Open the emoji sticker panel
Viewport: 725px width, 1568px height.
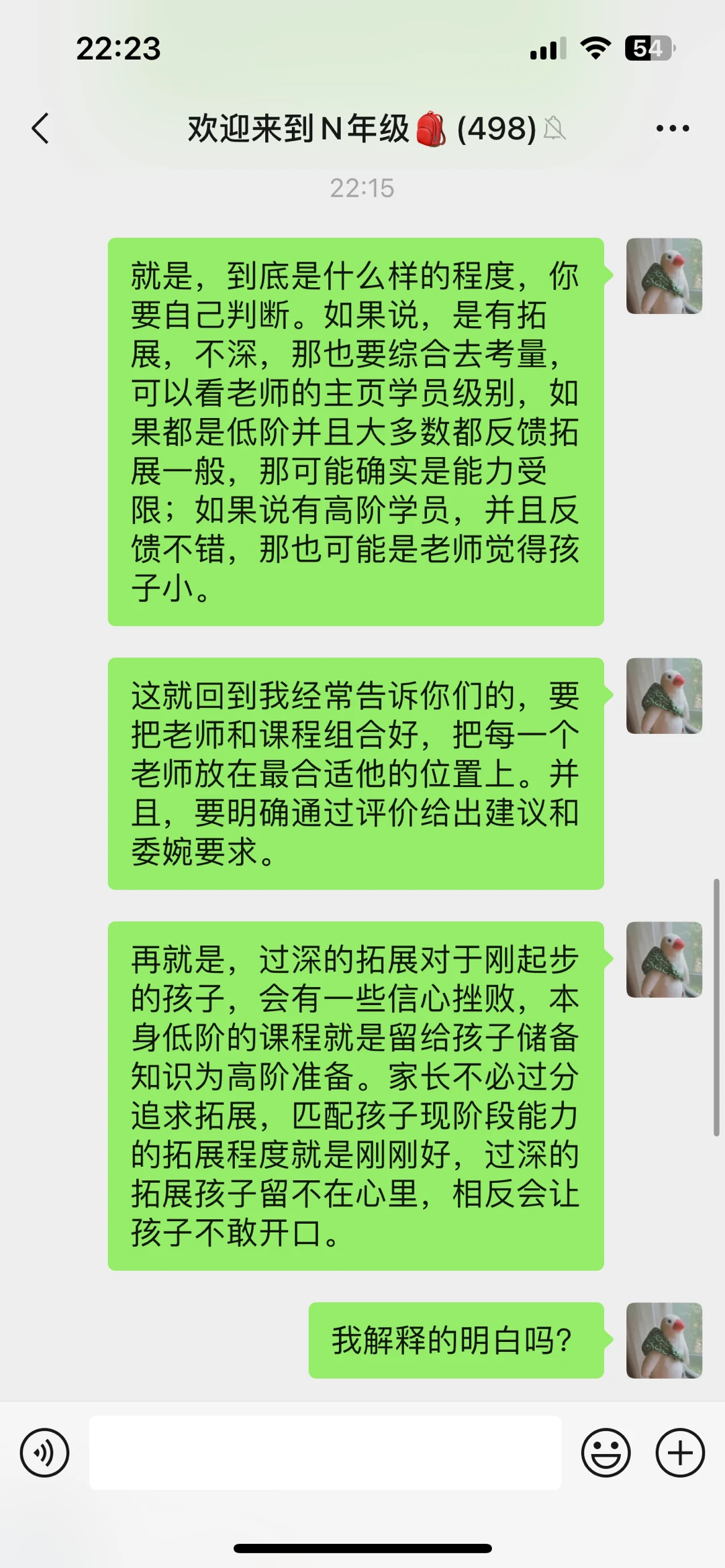(x=606, y=1453)
